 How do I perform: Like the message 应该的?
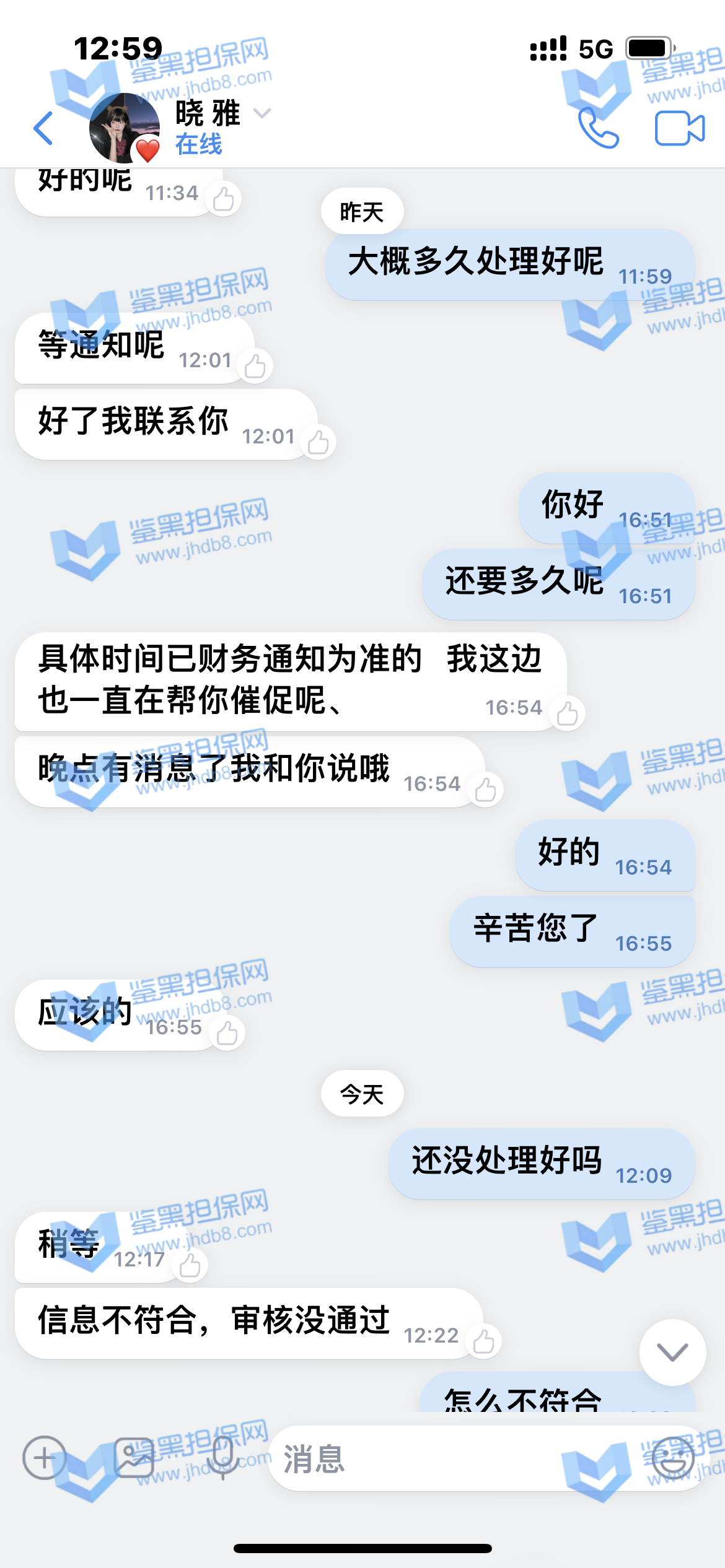click(x=227, y=1033)
